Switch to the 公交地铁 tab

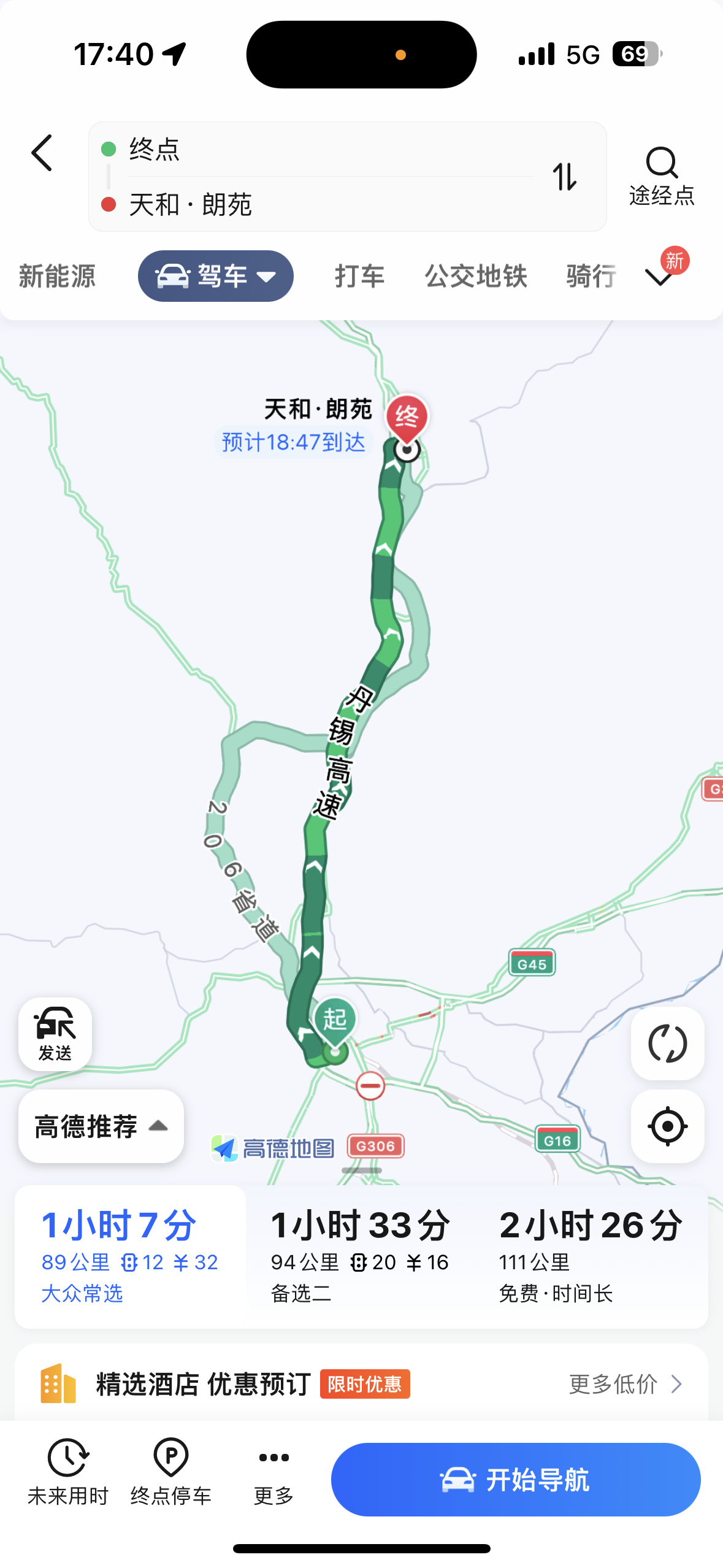pos(475,276)
